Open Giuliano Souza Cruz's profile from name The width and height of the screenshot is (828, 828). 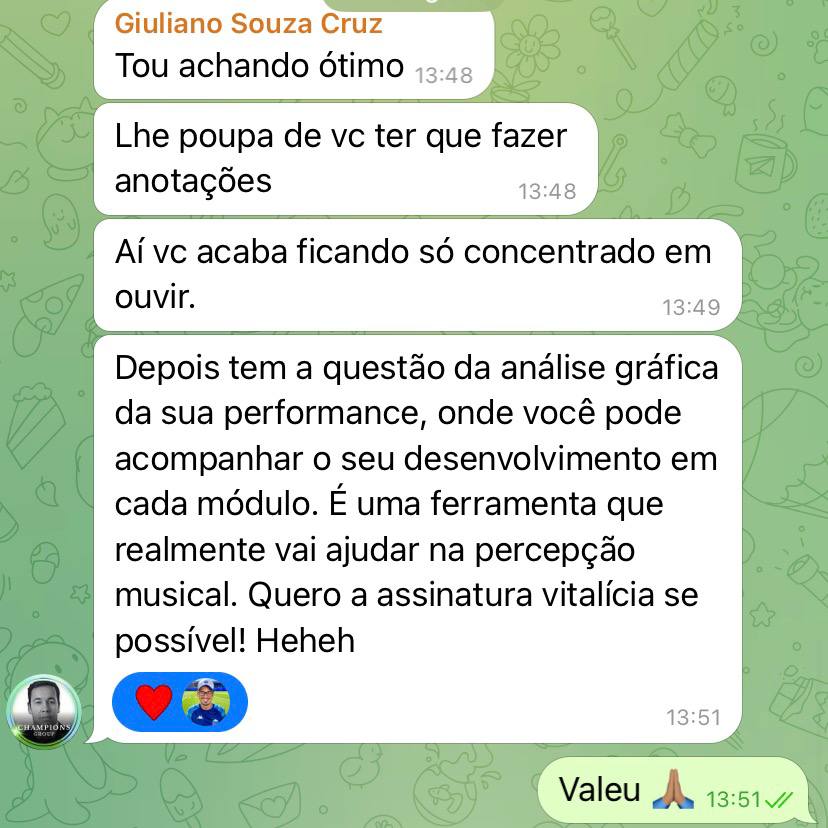point(248,23)
